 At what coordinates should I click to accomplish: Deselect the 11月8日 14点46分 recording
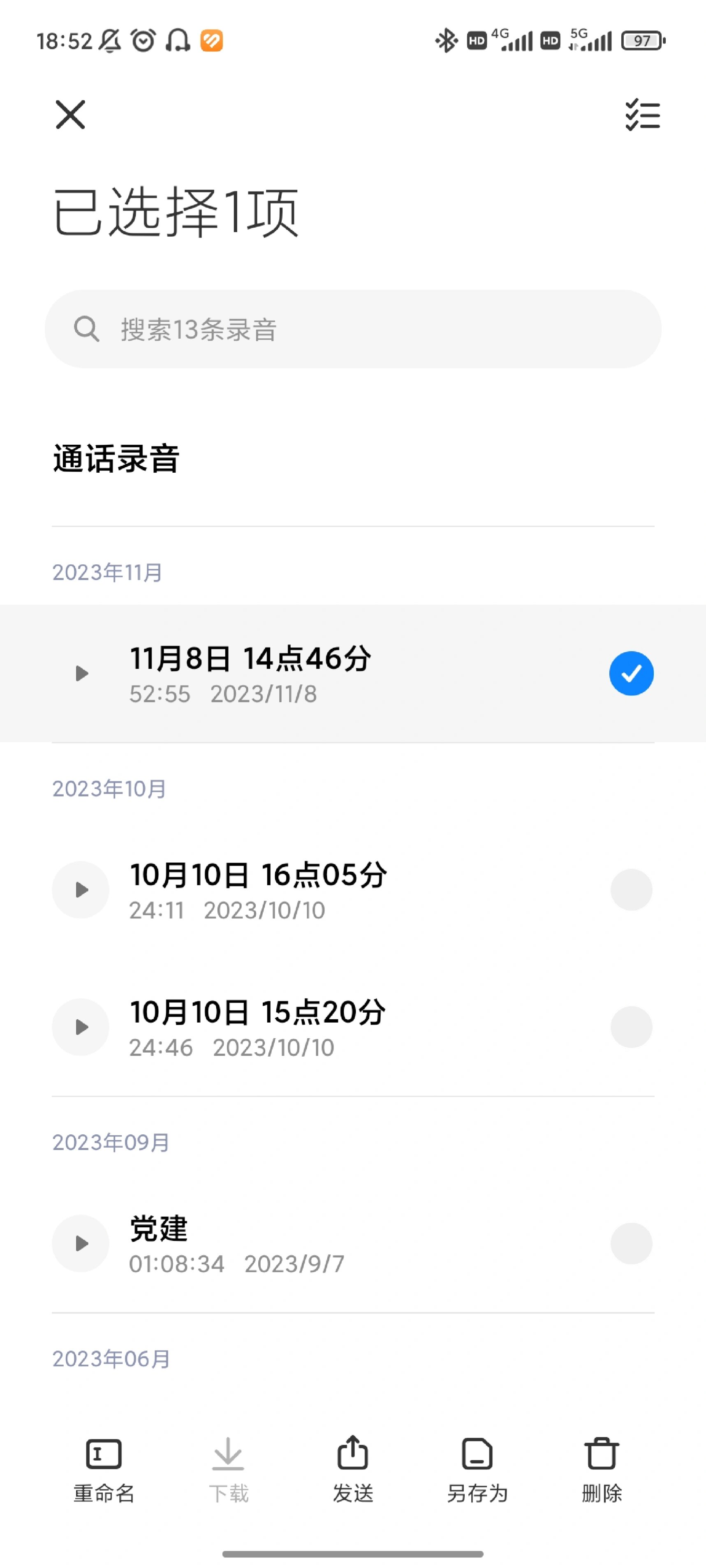click(x=631, y=672)
